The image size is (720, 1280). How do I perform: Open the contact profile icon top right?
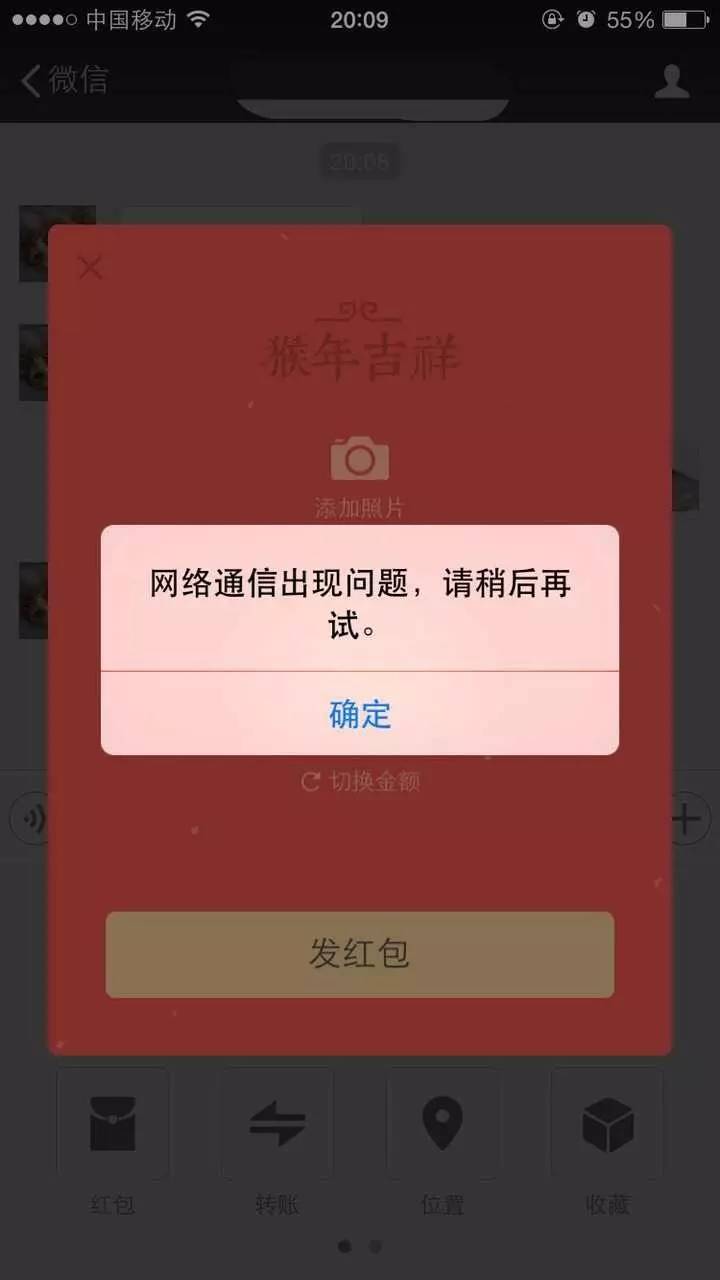[672, 82]
